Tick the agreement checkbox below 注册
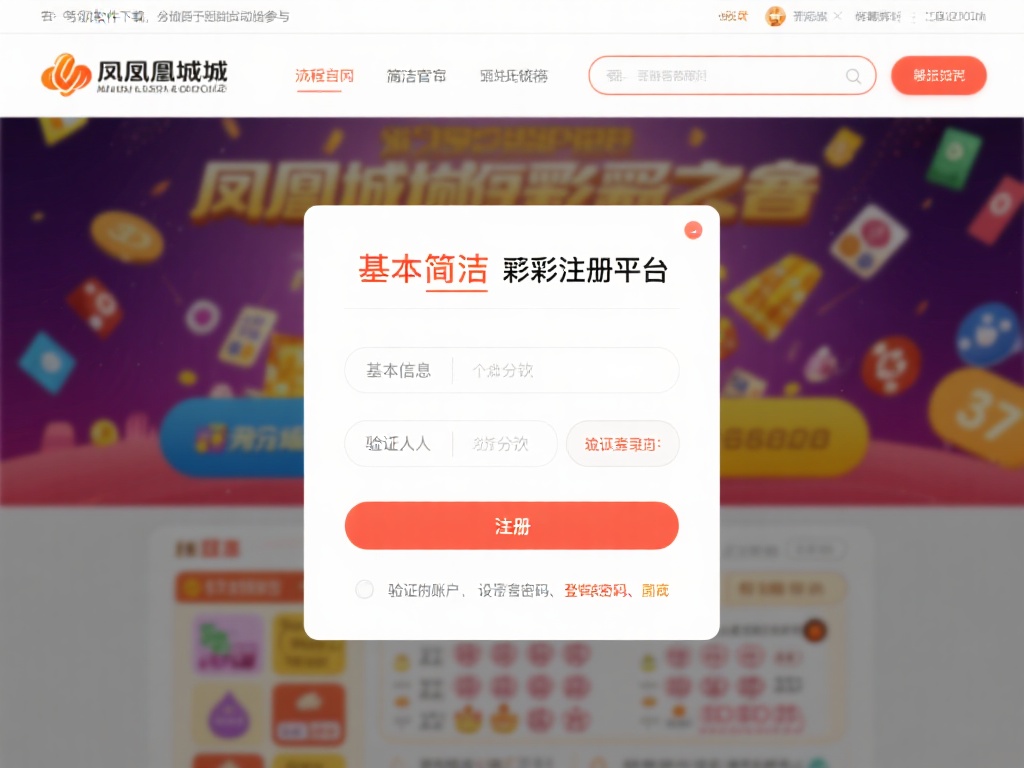 pos(365,590)
